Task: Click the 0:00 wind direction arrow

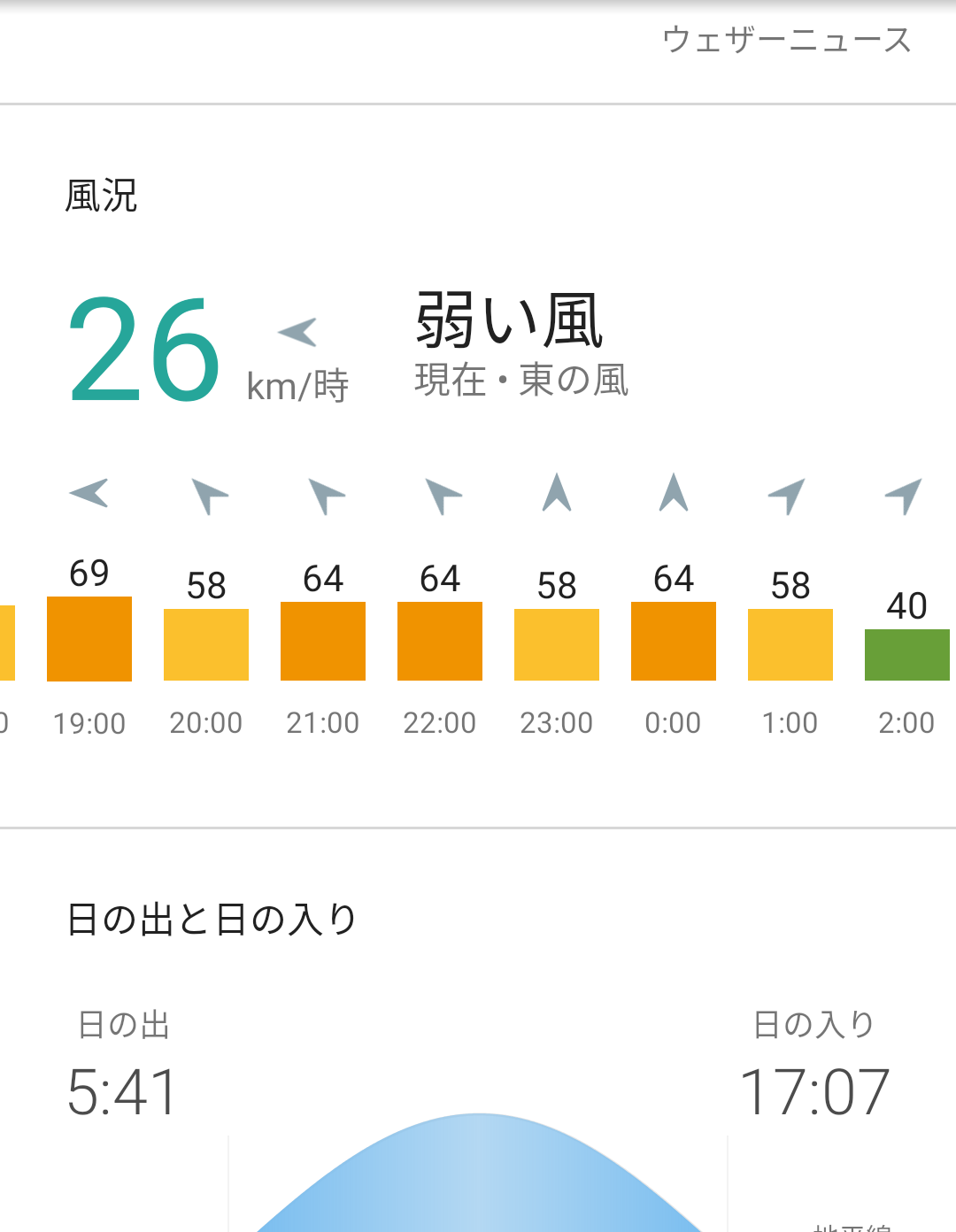Action: (x=673, y=494)
